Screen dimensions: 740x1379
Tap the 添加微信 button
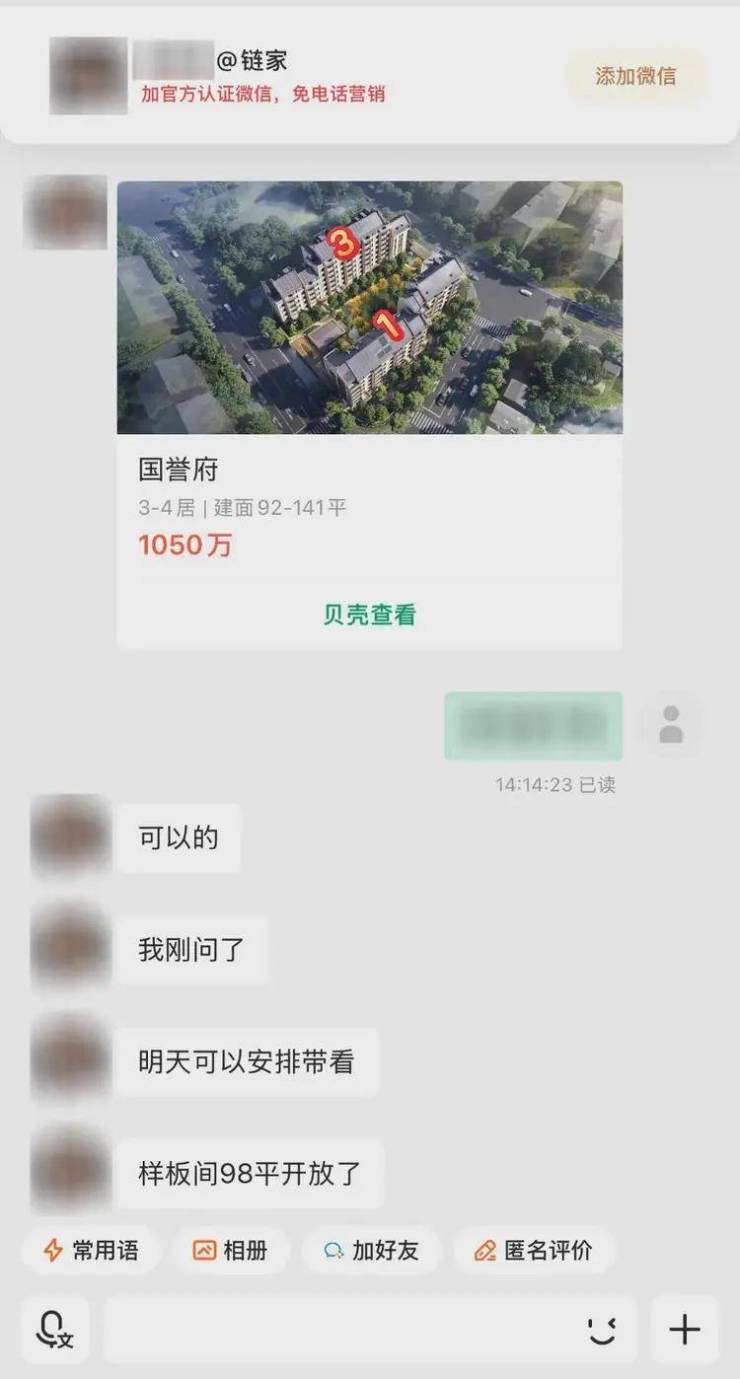point(636,76)
